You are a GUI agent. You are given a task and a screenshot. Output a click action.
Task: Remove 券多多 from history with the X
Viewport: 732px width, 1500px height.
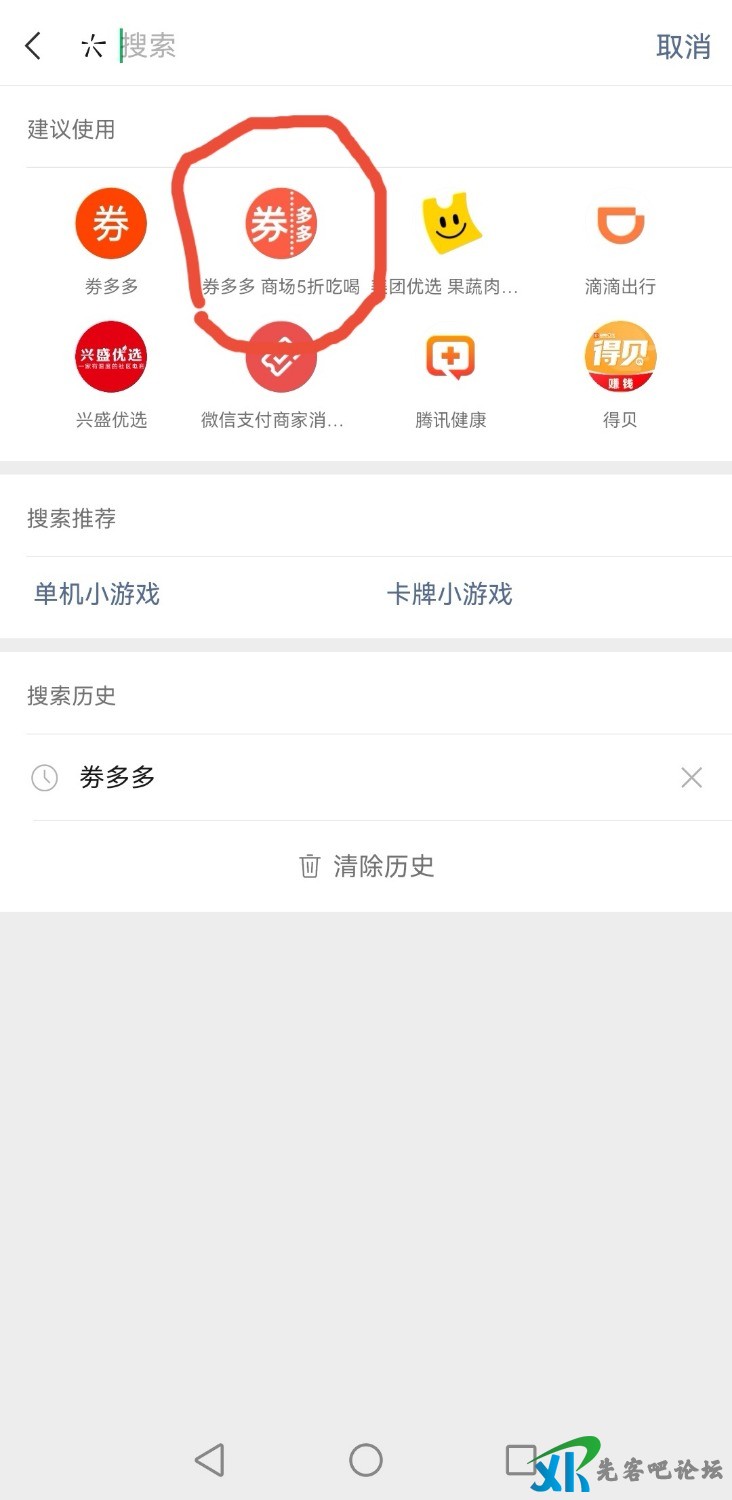[691, 777]
